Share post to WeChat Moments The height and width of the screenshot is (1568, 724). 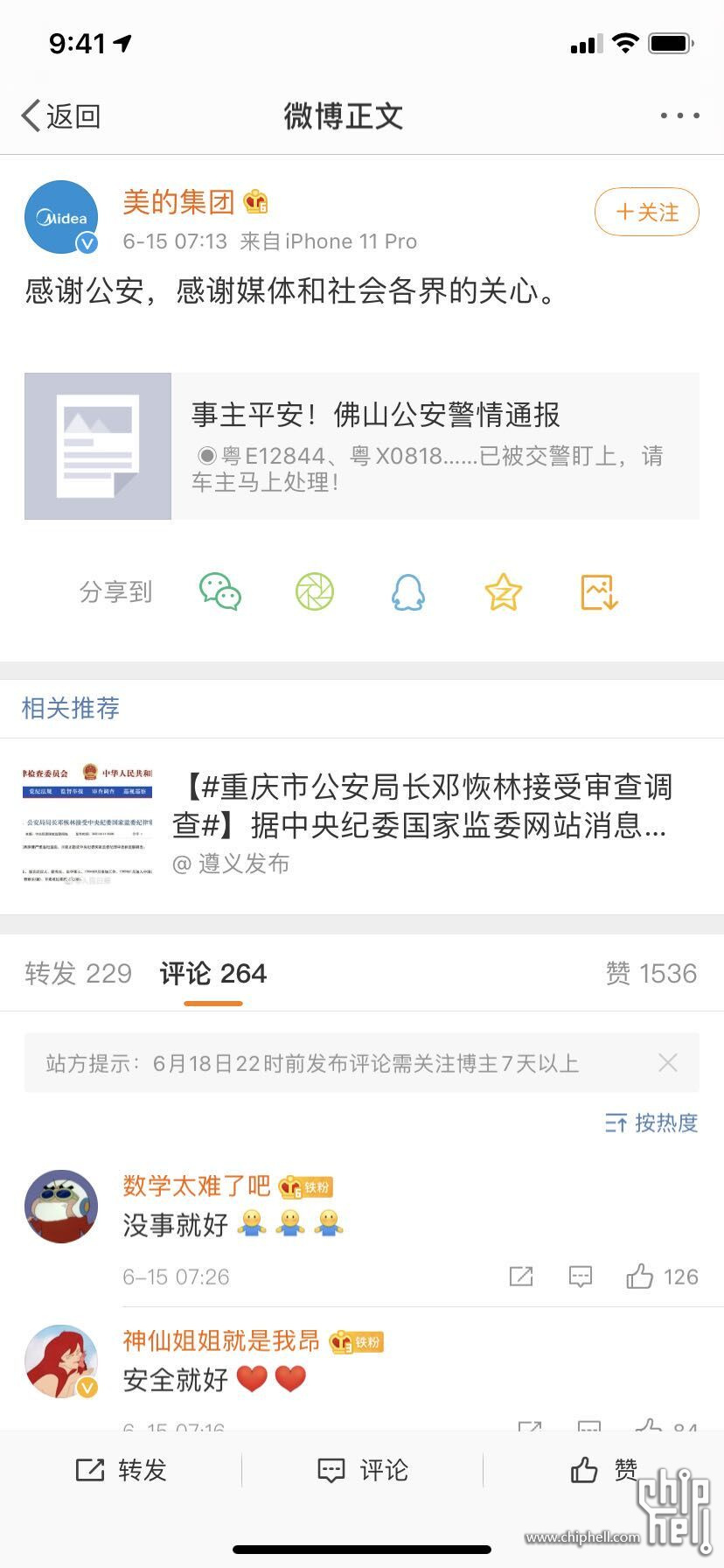click(x=315, y=592)
